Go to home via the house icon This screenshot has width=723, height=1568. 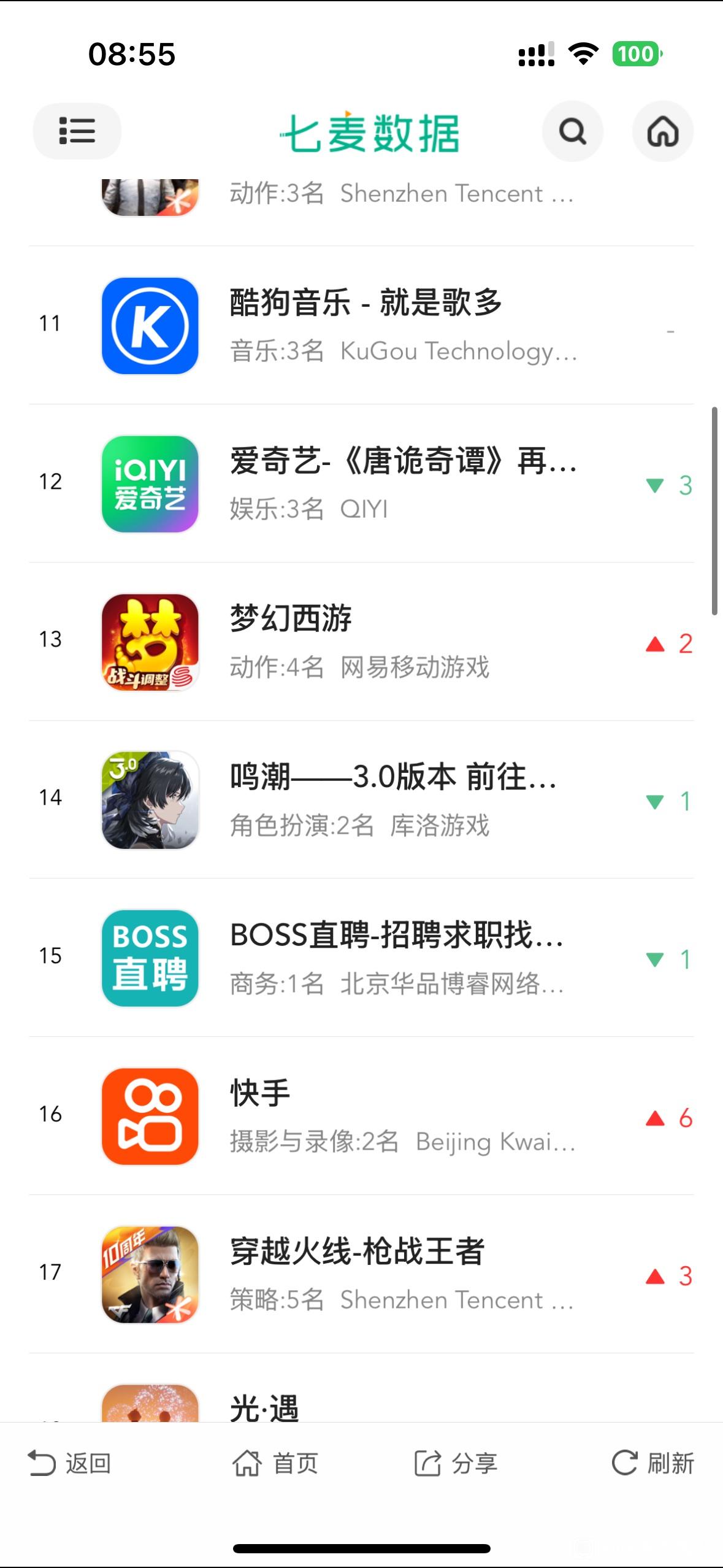[663, 131]
